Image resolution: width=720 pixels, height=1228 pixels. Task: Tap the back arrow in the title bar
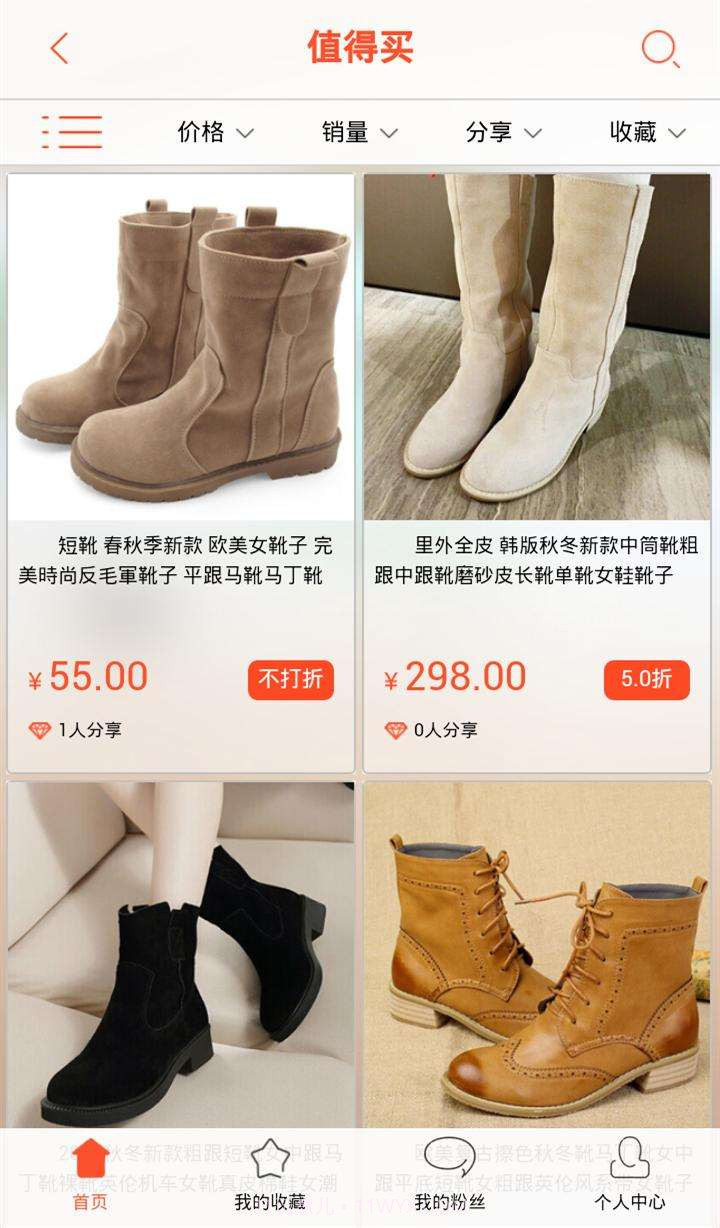(x=56, y=47)
